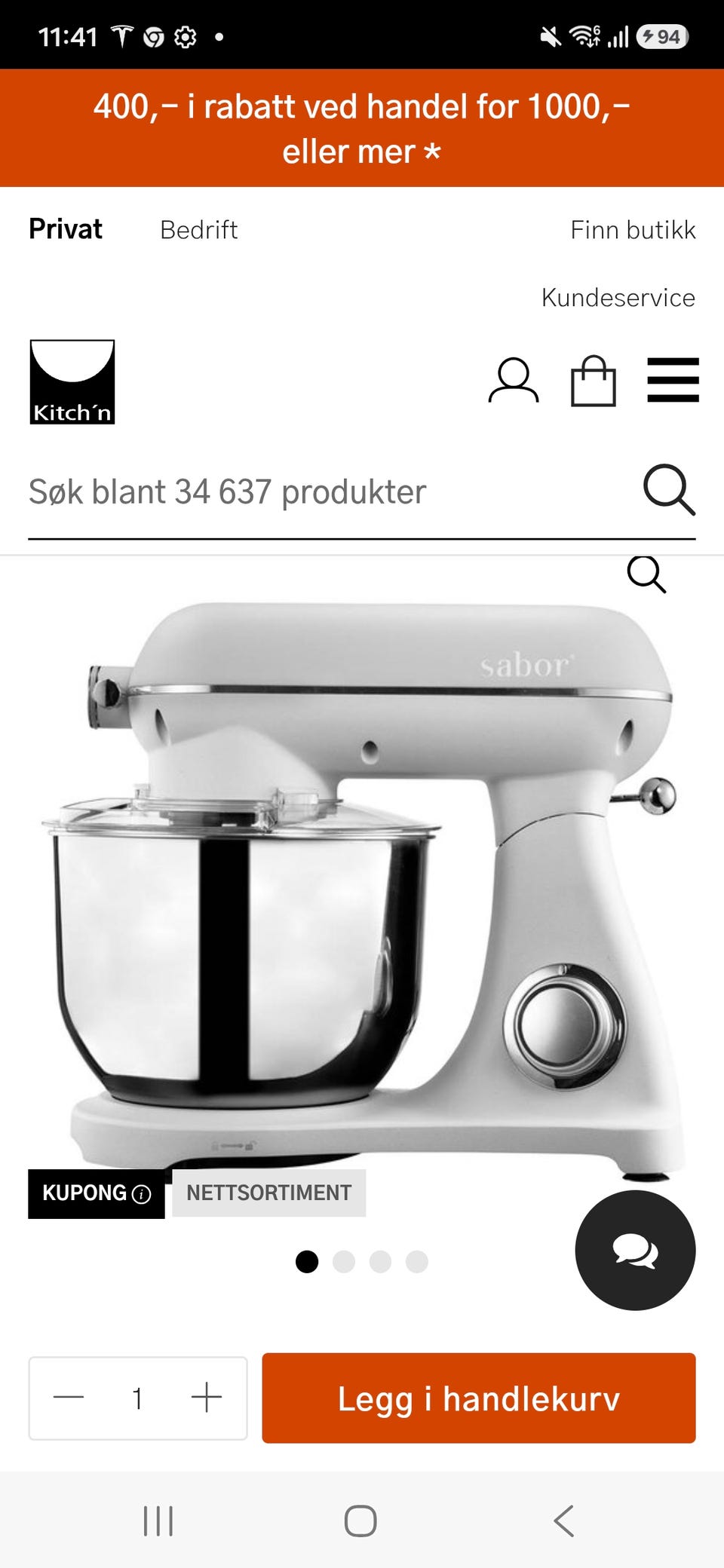The width and height of the screenshot is (724, 1568).
Task: Go to the Kitch'n home logo
Action: click(72, 381)
